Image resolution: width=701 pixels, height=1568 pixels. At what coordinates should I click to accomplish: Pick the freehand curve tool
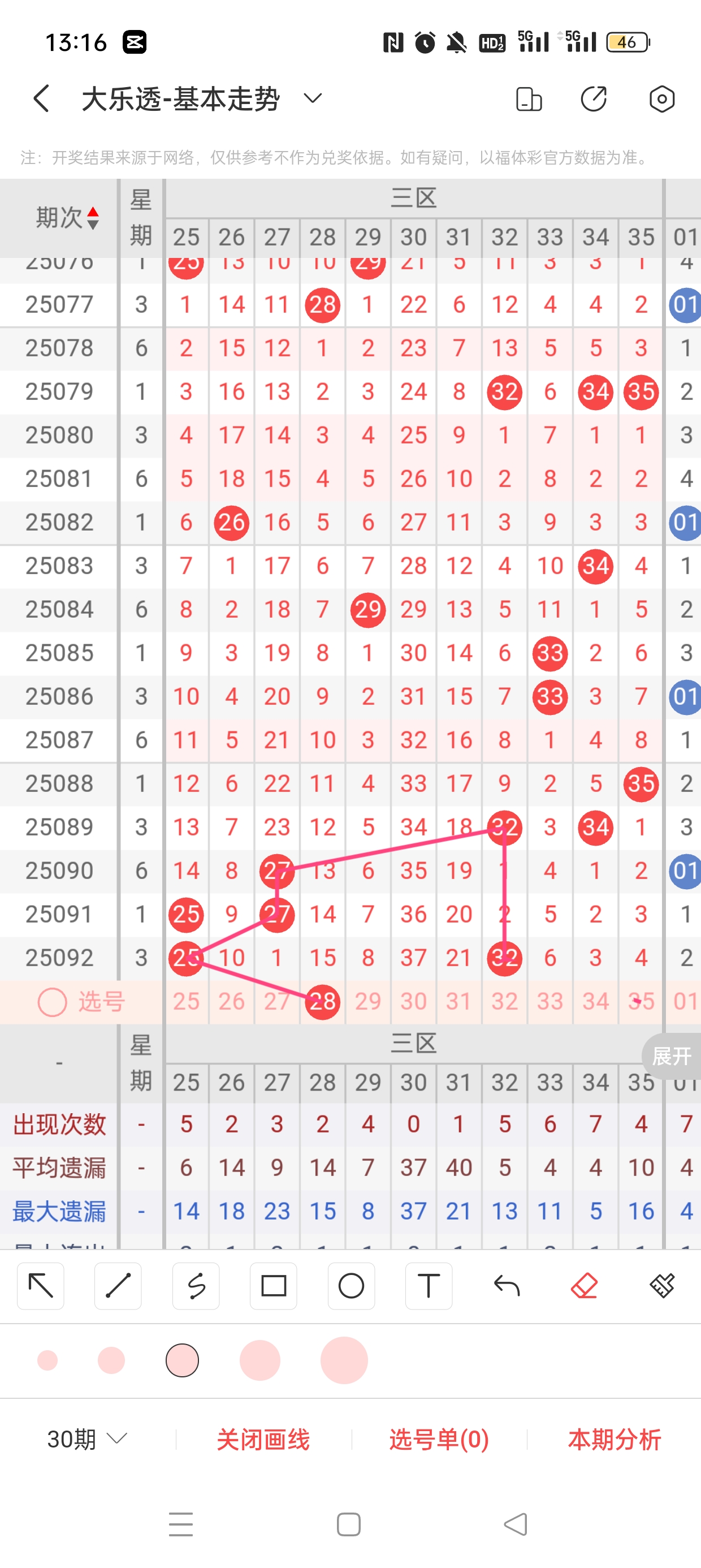click(x=196, y=1286)
